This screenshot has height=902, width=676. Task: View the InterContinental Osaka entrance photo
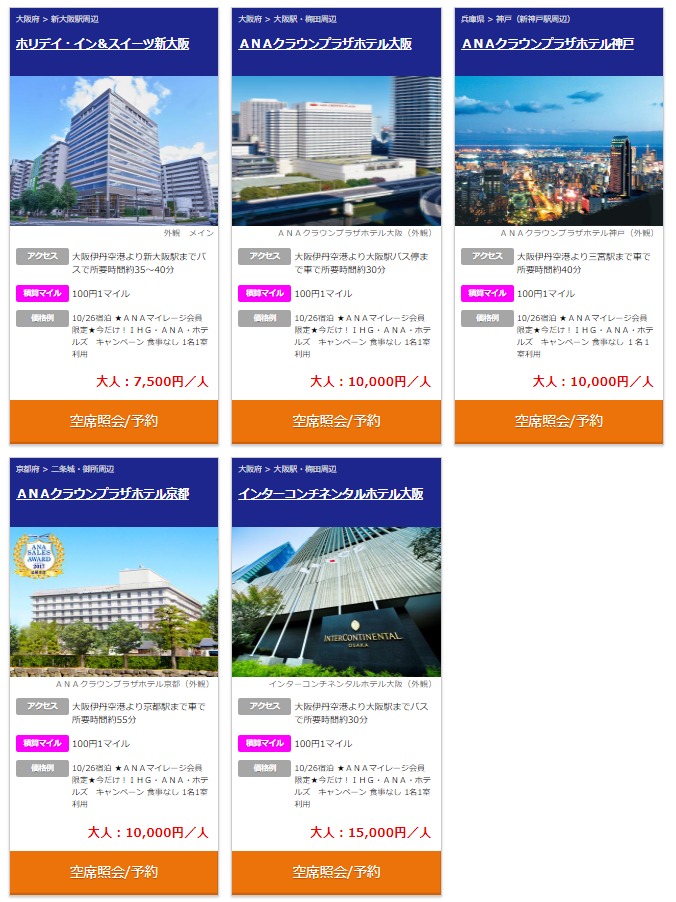[336, 601]
